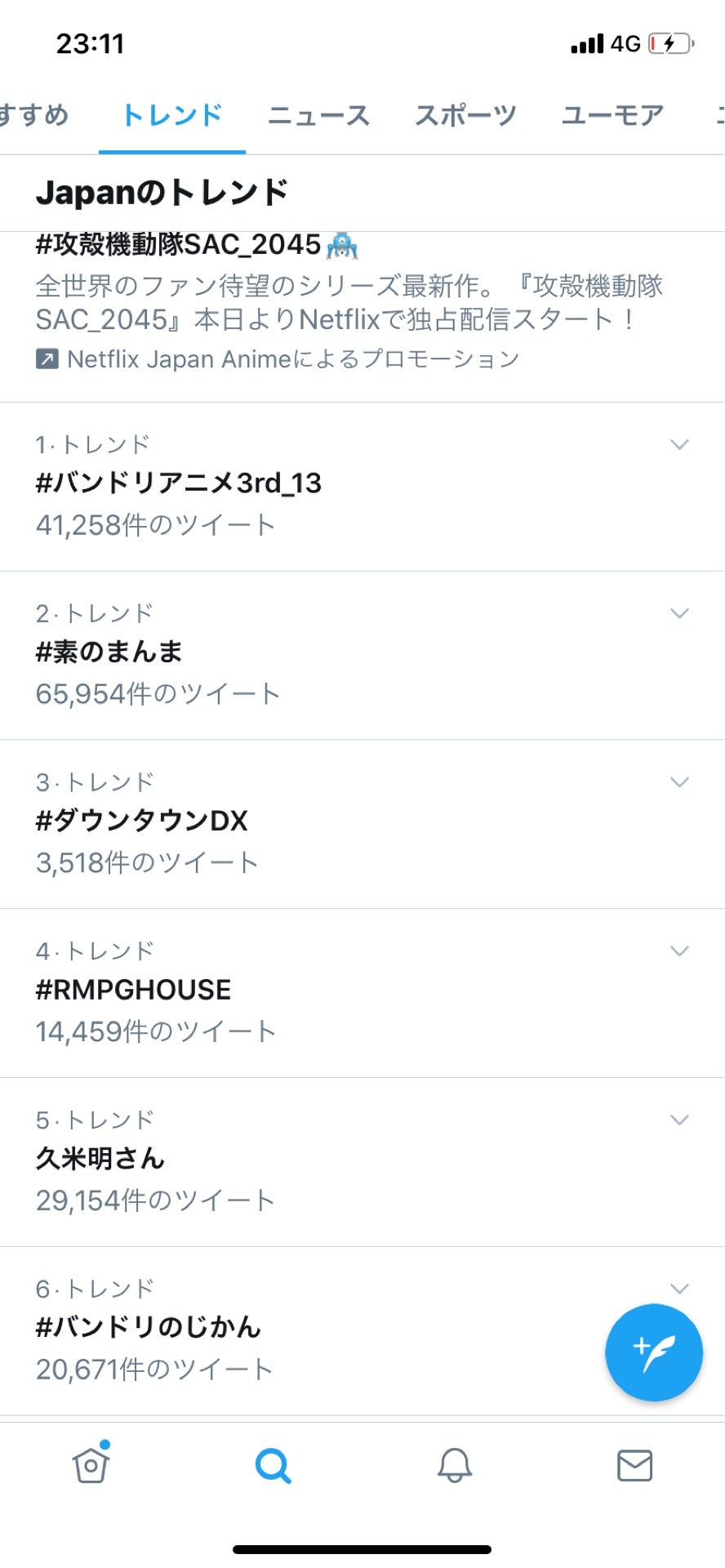The height and width of the screenshot is (1568, 725).
Task: Switch to the スポーツ tab
Action: click(x=465, y=115)
